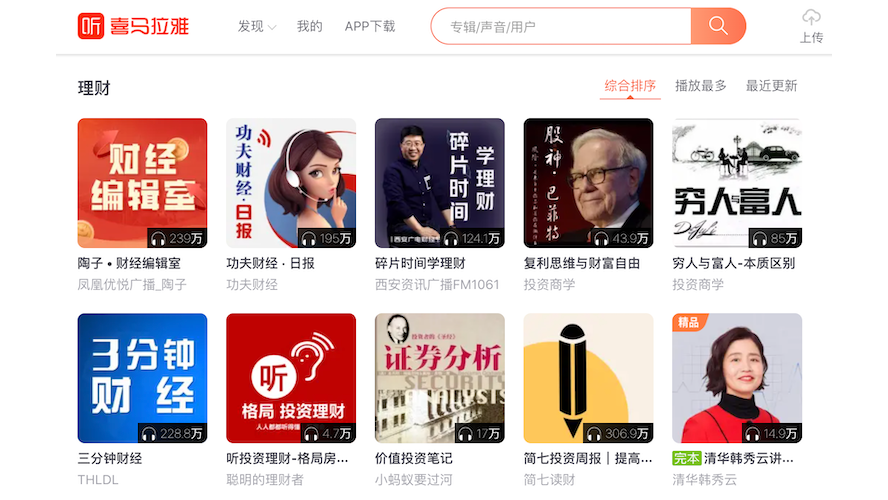Viewport: 888px width, 500px height.
Task: Switch to 最近更新 sorting
Action: click(x=771, y=86)
